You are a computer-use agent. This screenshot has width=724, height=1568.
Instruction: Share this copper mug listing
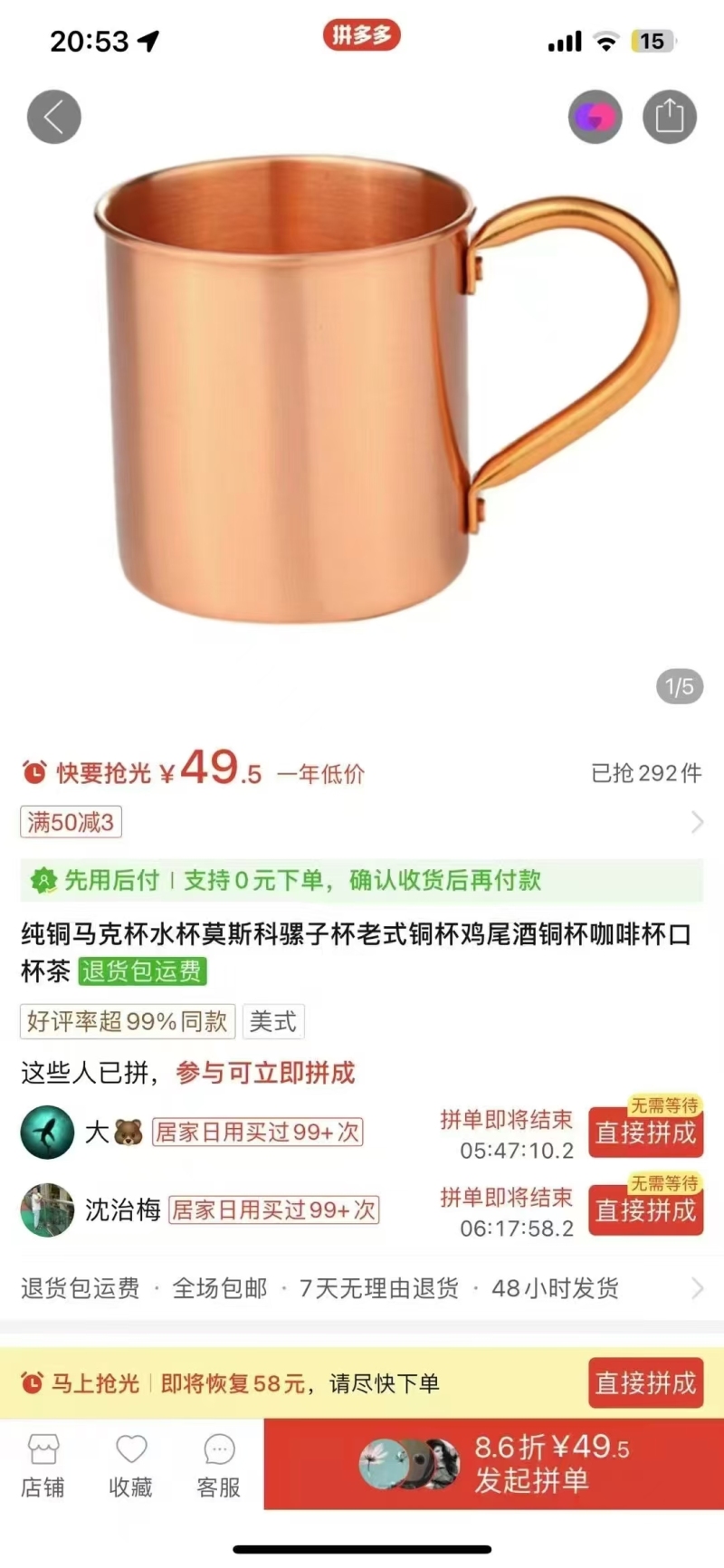(669, 117)
